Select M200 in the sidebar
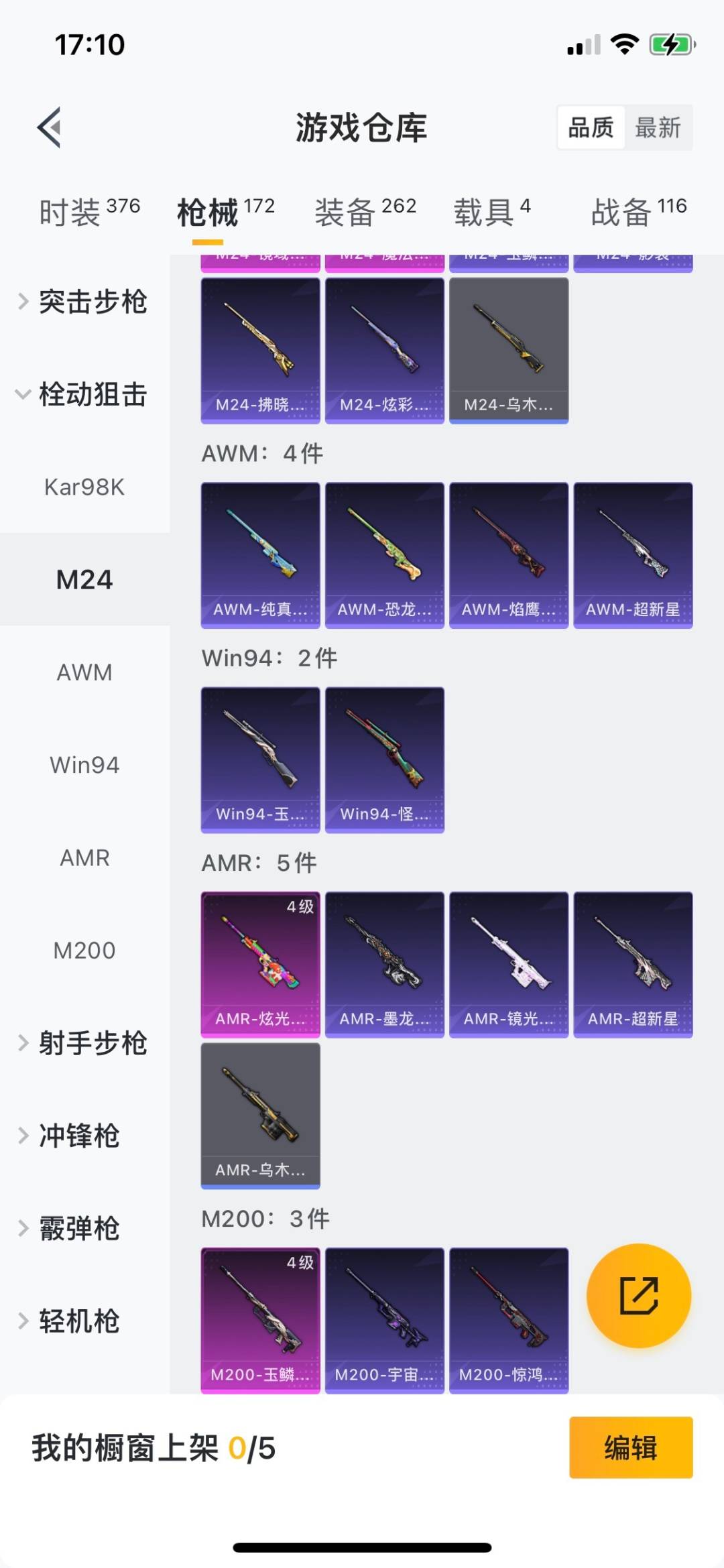Screen dimensions: 724x1568 coord(84,951)
